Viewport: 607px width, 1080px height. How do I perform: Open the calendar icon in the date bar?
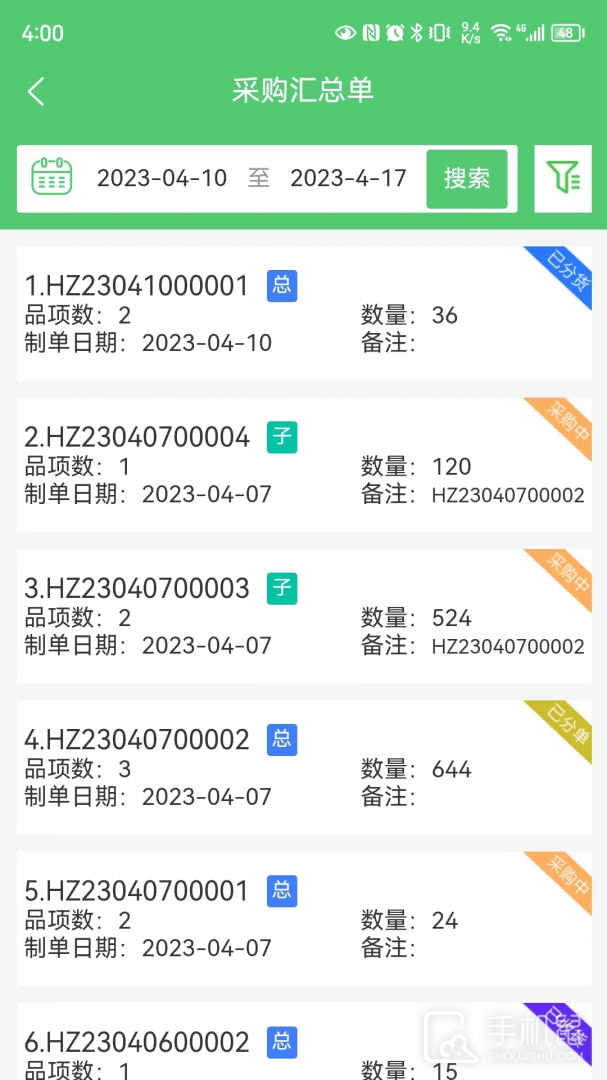pos(52,177)
